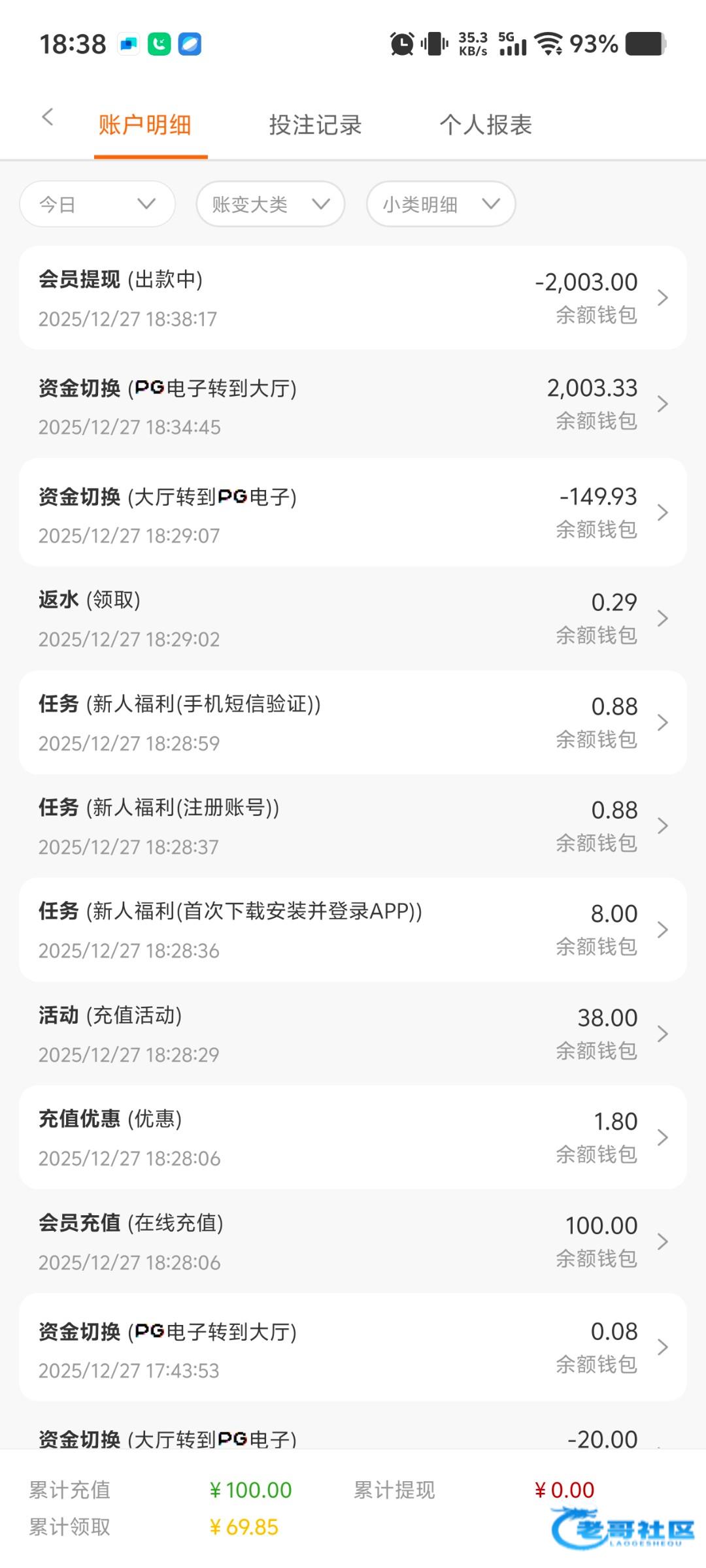Expand the 今日 date dropdown

click(x=97, y=204)
